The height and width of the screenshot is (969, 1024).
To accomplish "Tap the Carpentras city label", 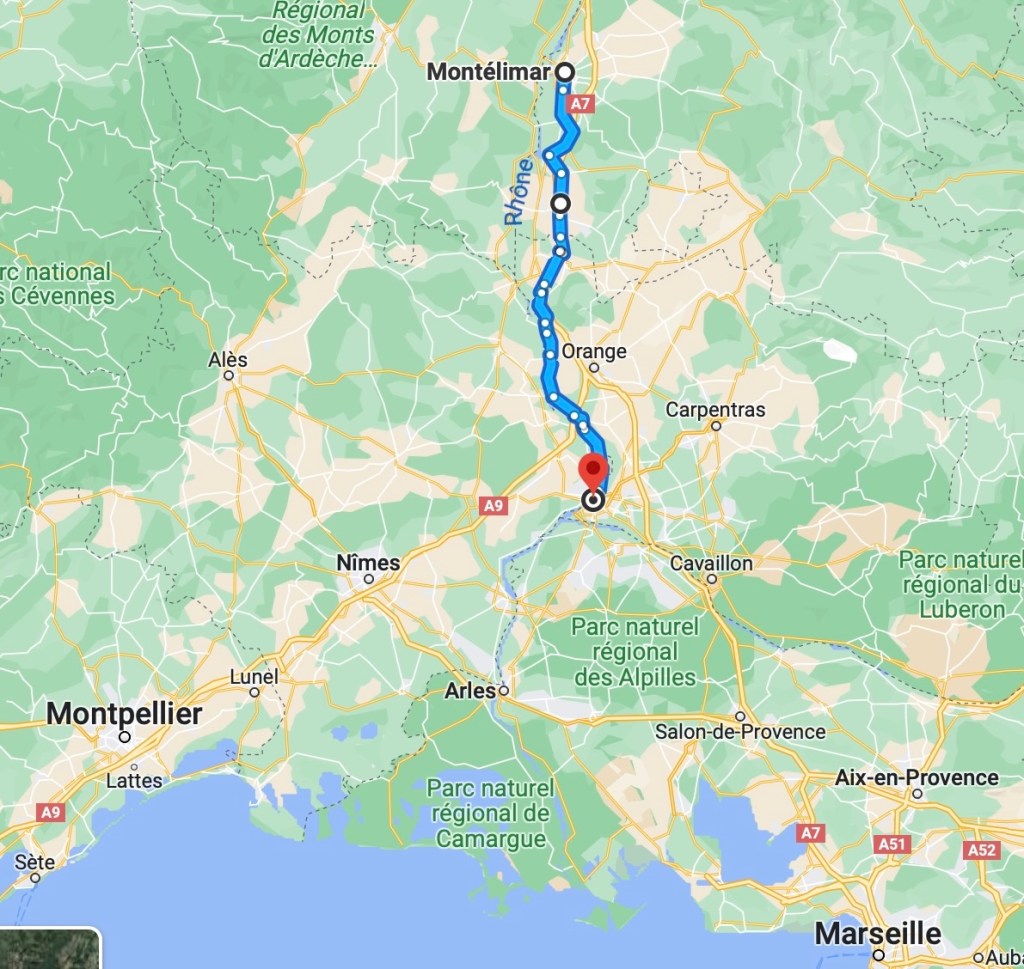I will (x=715, y=409).
